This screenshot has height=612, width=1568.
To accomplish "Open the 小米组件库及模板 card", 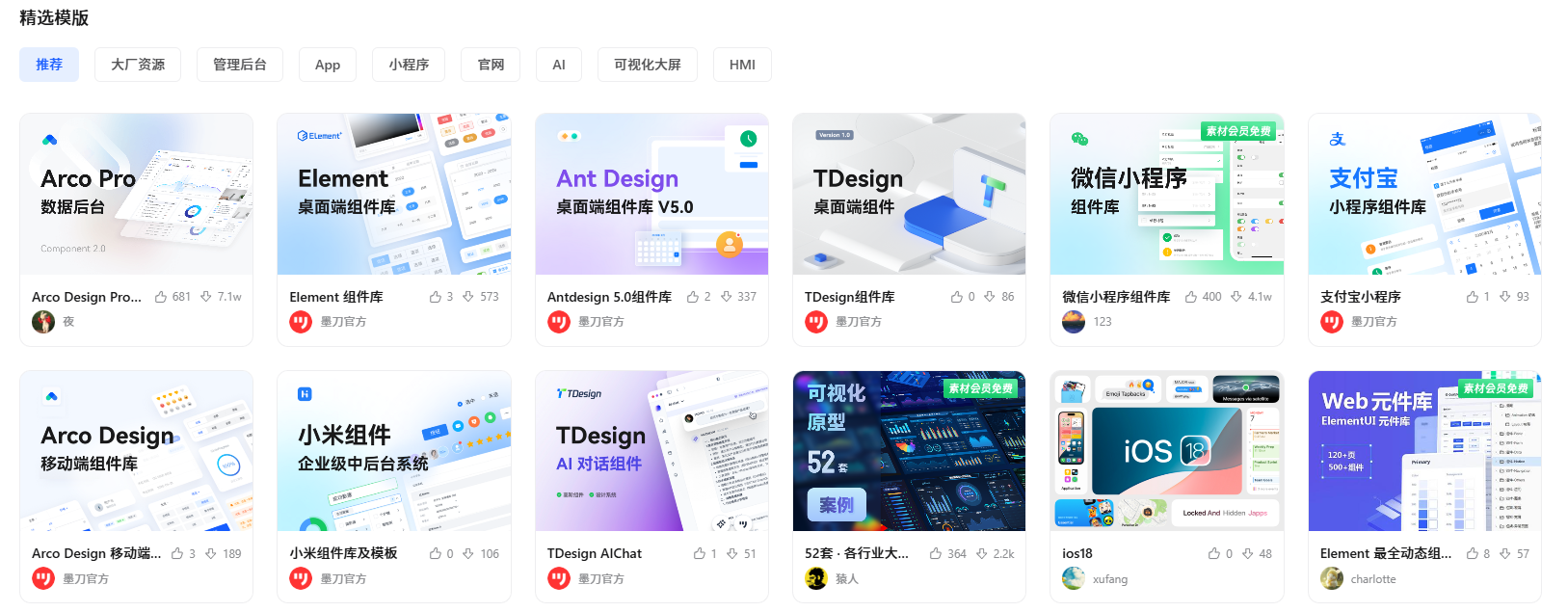I will click(x=393, y=451).
